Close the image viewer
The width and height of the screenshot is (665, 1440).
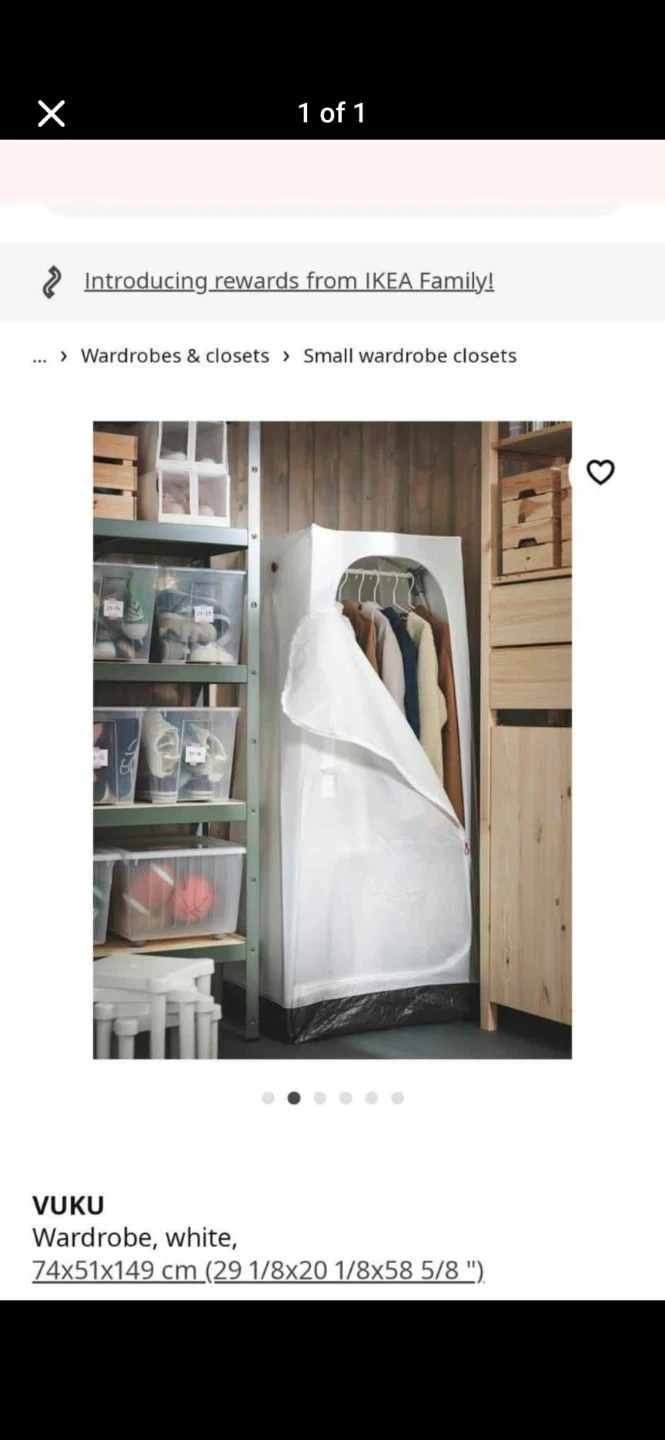pyautogui.click(x=51, y=114)
